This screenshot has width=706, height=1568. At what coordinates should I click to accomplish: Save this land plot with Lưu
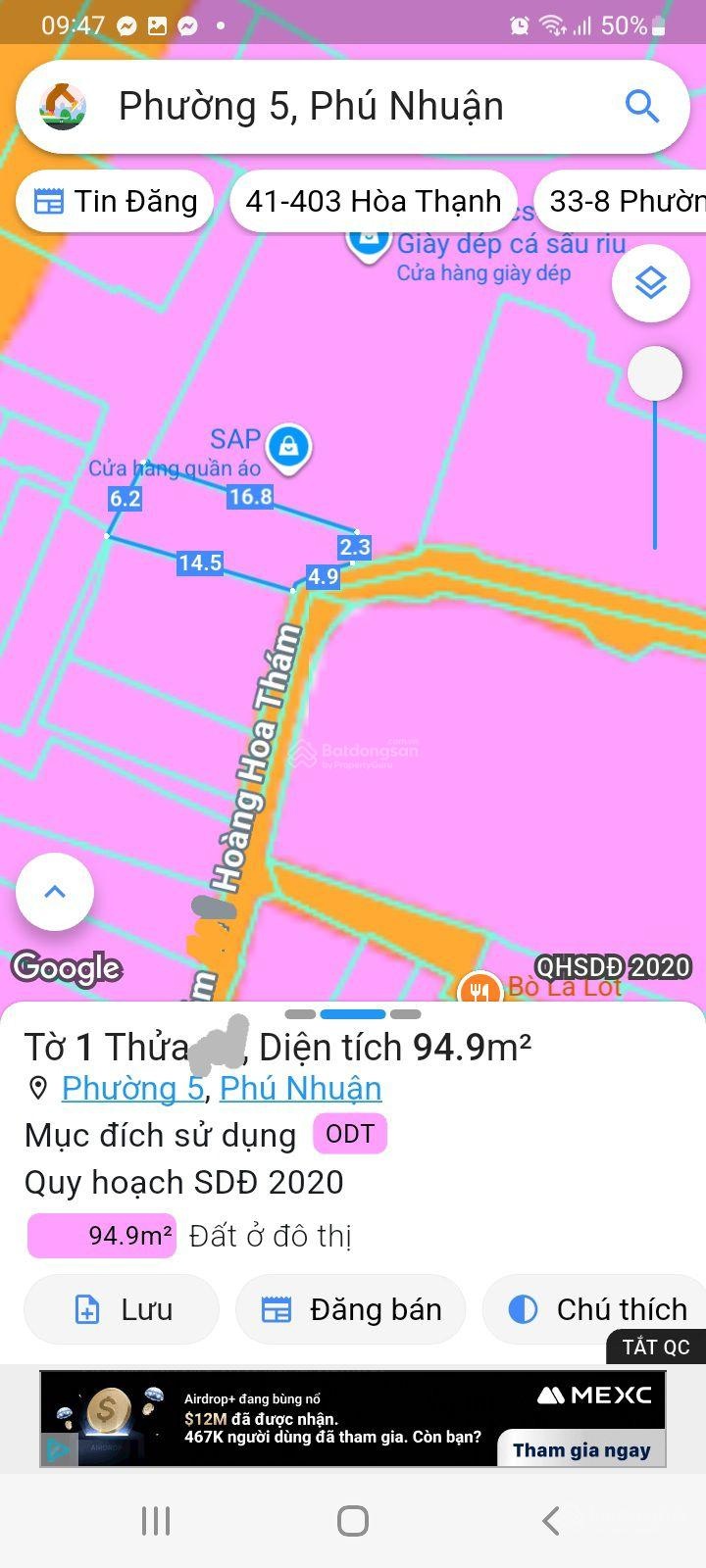(x=122, y=1309)
